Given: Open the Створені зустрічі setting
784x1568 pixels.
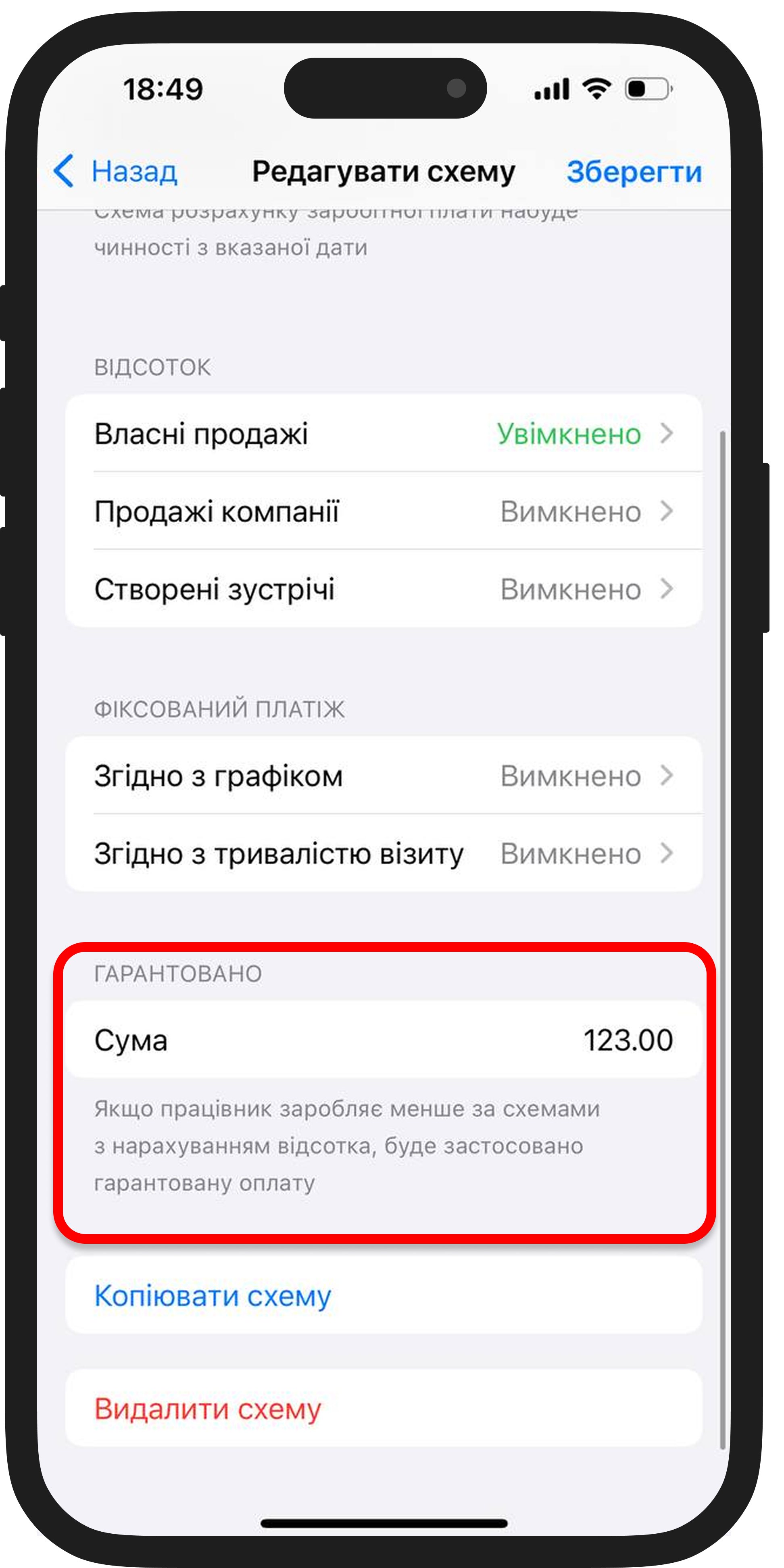Looking at the screenshot, I should (384, 589).
